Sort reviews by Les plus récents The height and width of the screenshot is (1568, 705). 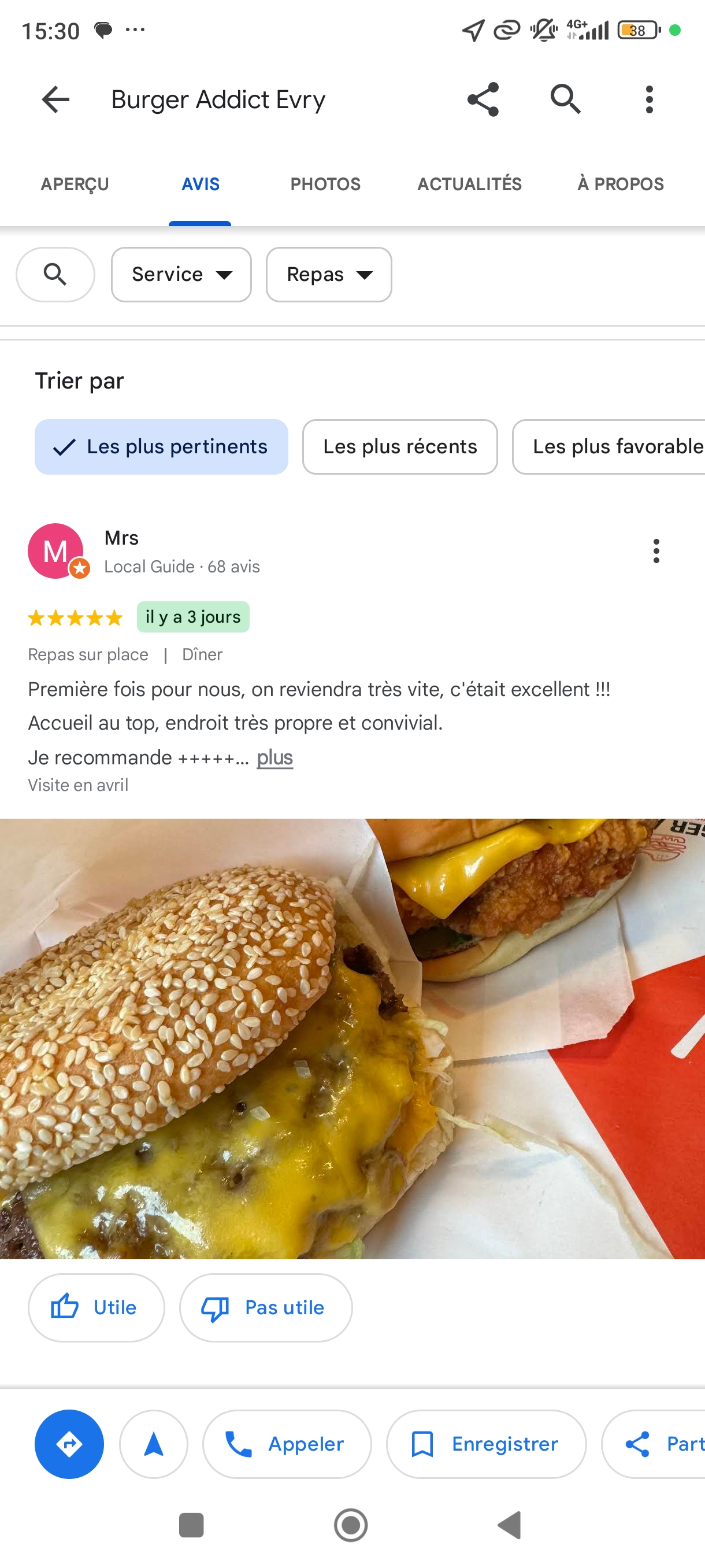point(400,447)
